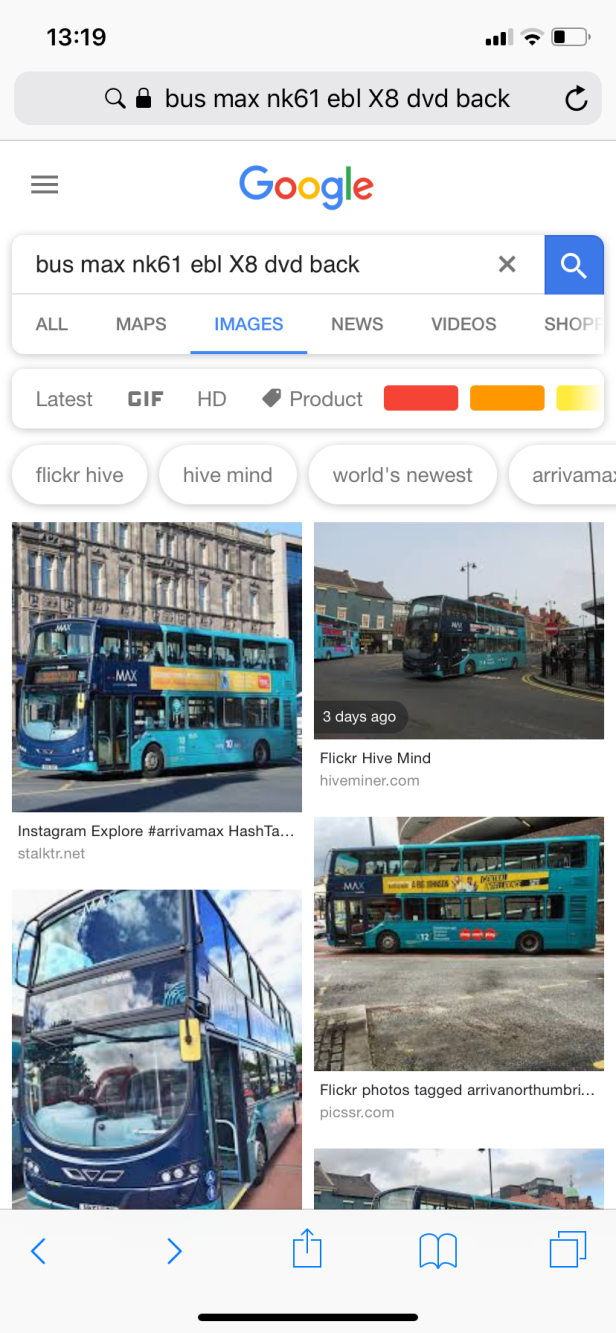Filter images by Latest
Viewport: 616px width, 1333px height.
(x=64, y=399)
